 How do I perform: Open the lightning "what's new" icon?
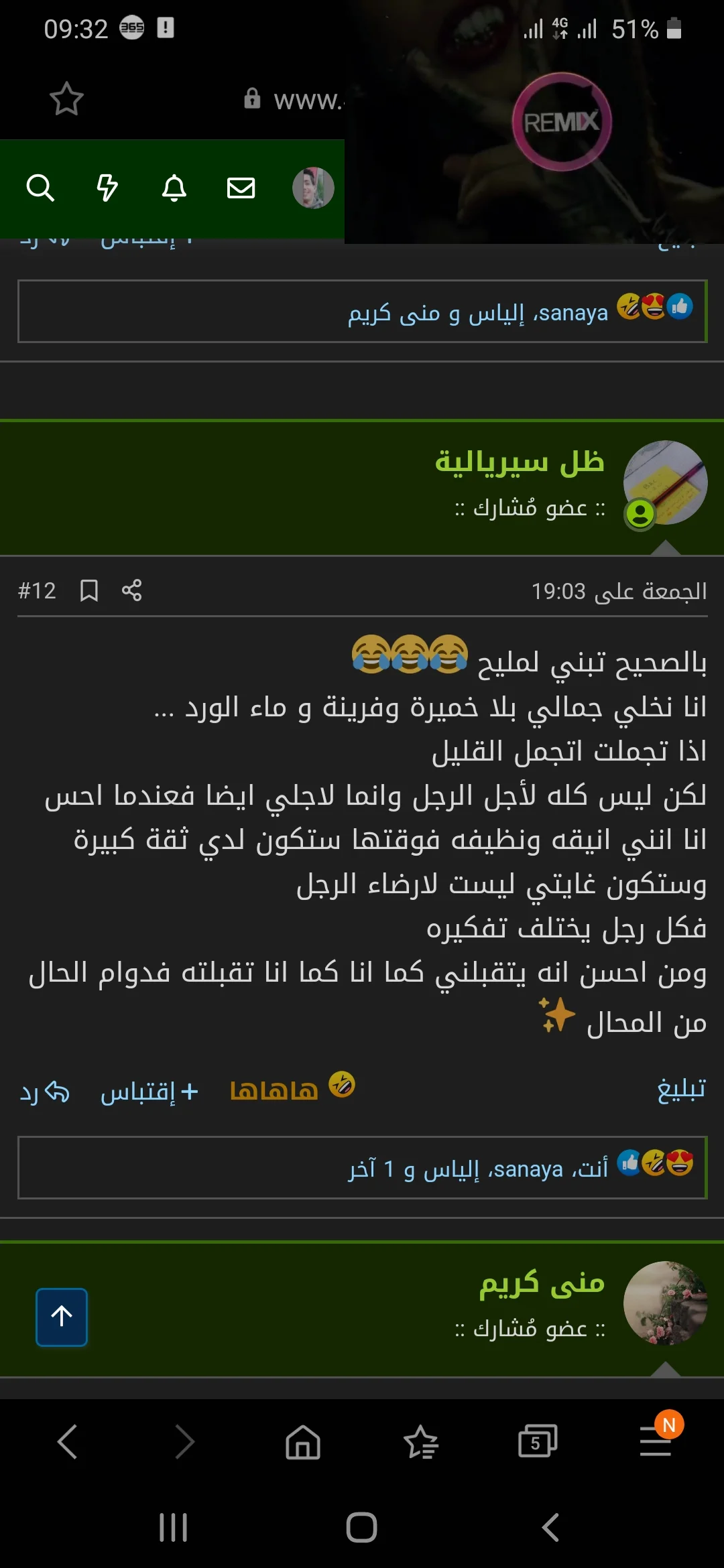coord(107,188)
